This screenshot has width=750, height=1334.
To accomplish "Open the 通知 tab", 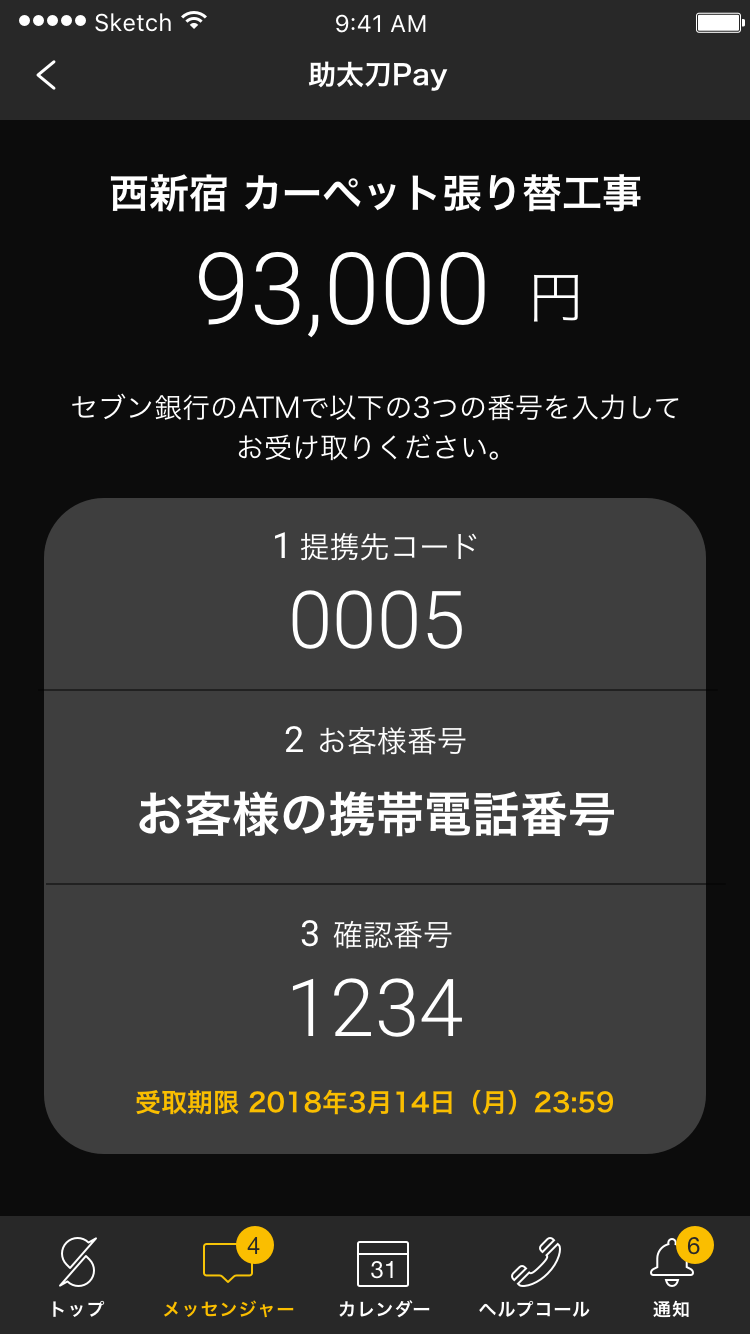I will point(672,1275).
